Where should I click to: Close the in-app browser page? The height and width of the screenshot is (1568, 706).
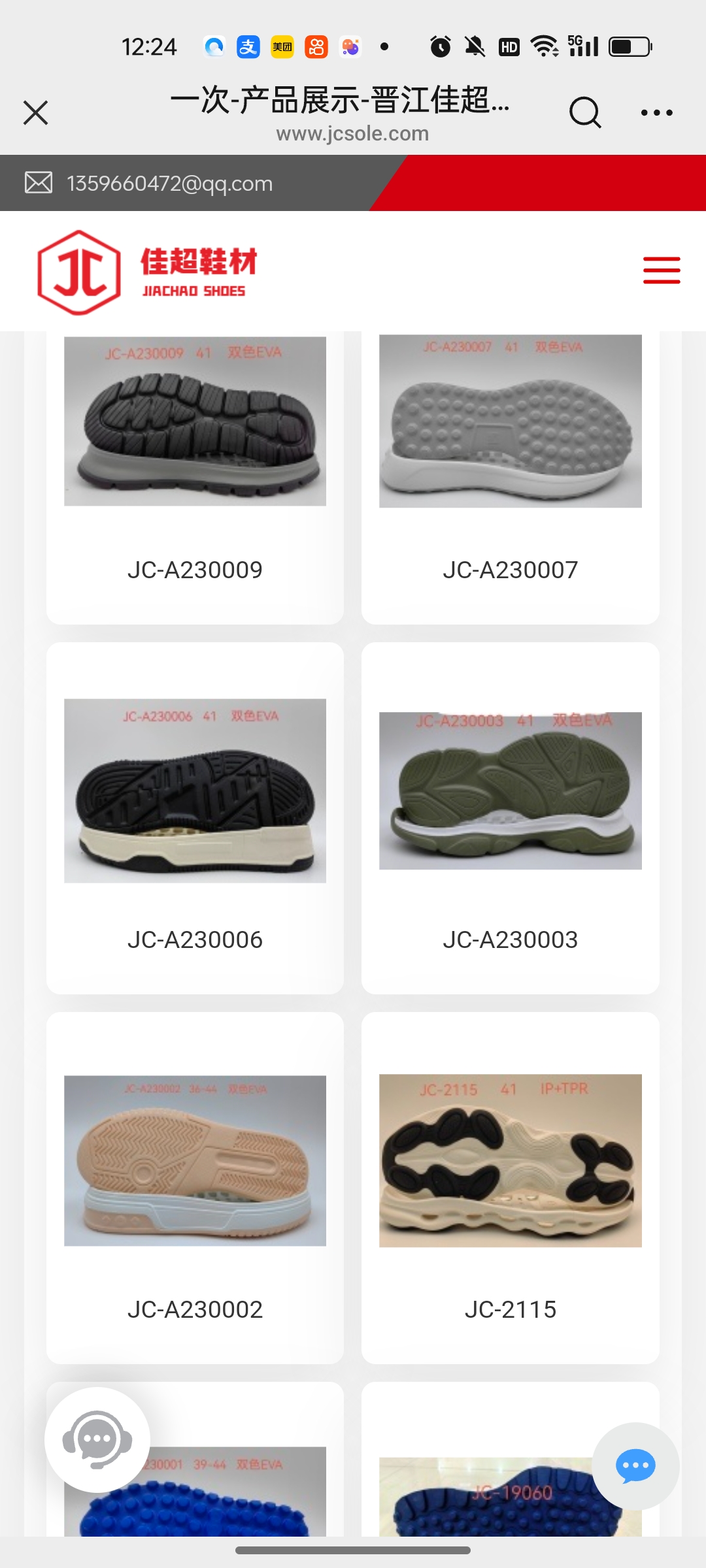pyautogui.click(x=36, y=112)
